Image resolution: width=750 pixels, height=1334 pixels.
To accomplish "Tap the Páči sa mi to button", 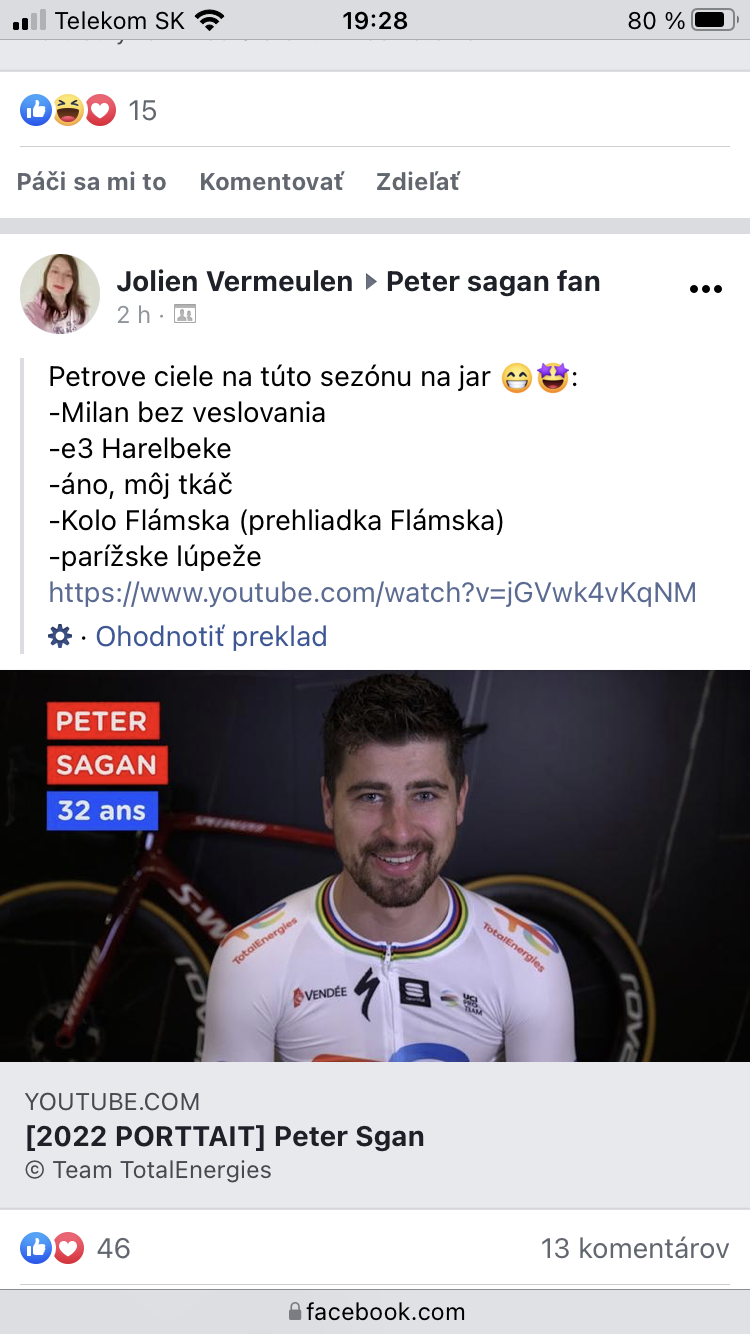I will (91, 182).
